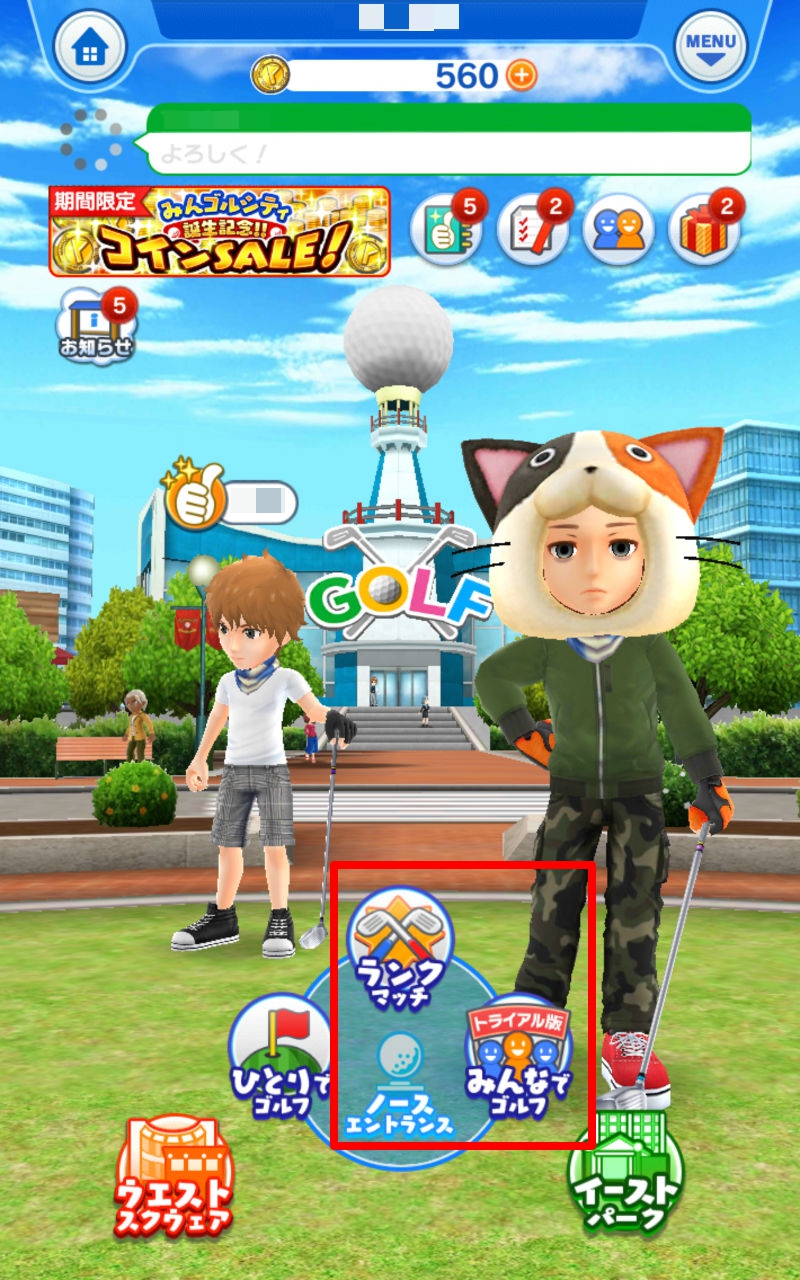Open the likes list icon
This screenshot has height=1280, width=800.
(x=446, y=231)
